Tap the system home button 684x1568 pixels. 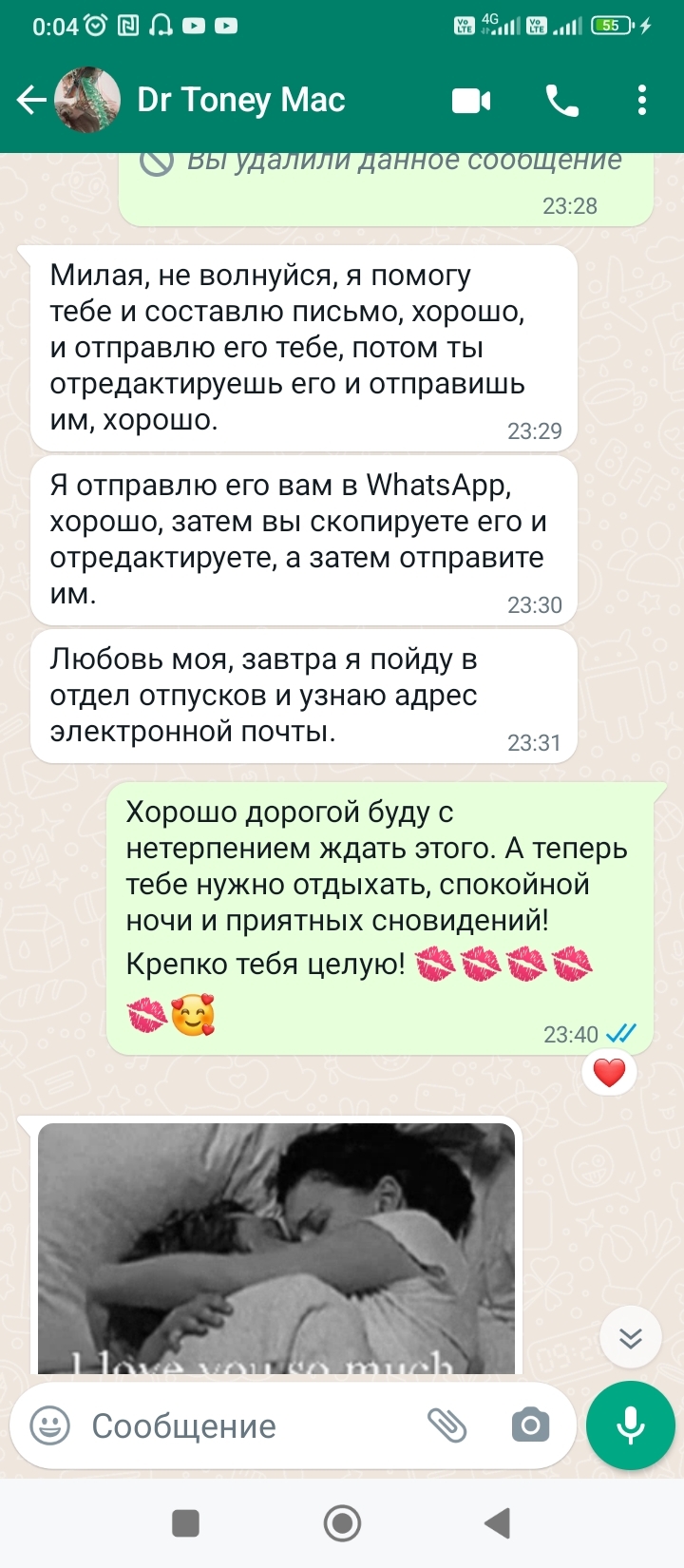[x=342, y=1523]
